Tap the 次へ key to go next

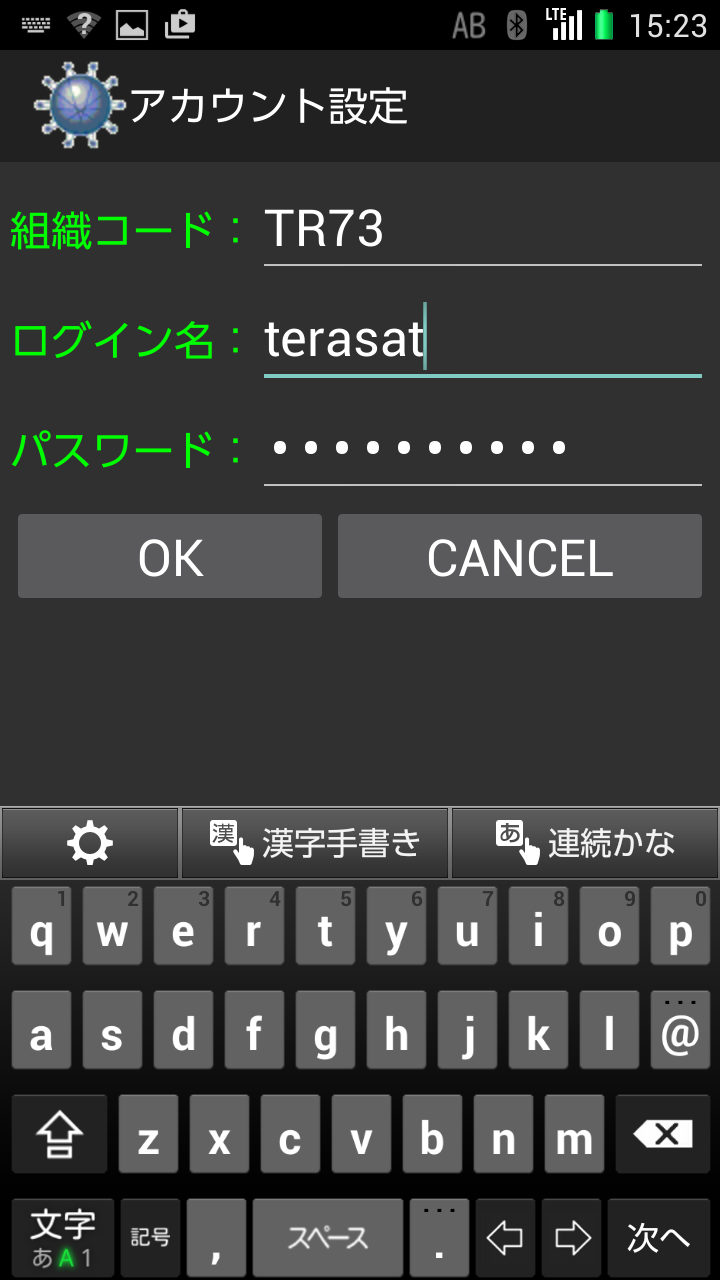tap(659, 1238)
